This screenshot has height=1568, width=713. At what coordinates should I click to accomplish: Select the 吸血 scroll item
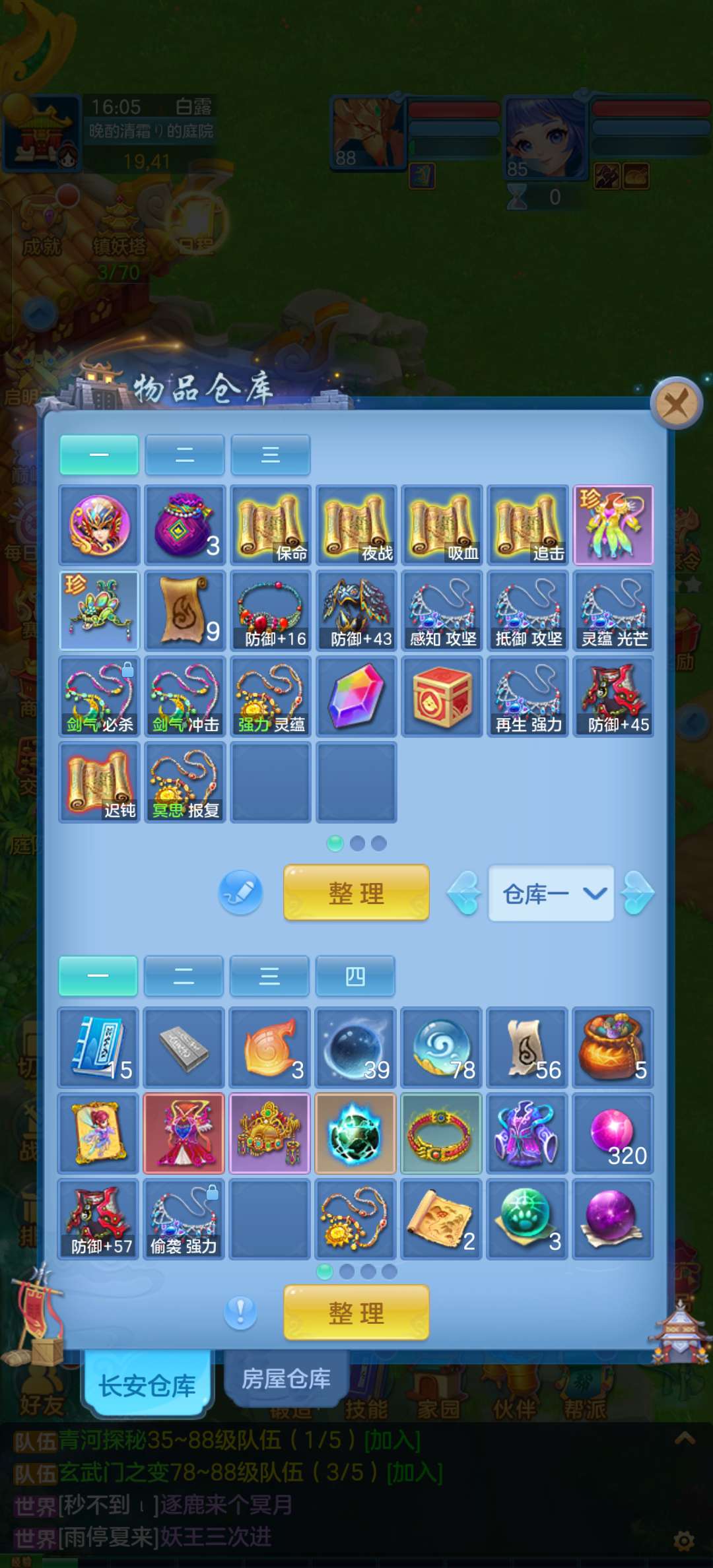click(x=442, y=525)
